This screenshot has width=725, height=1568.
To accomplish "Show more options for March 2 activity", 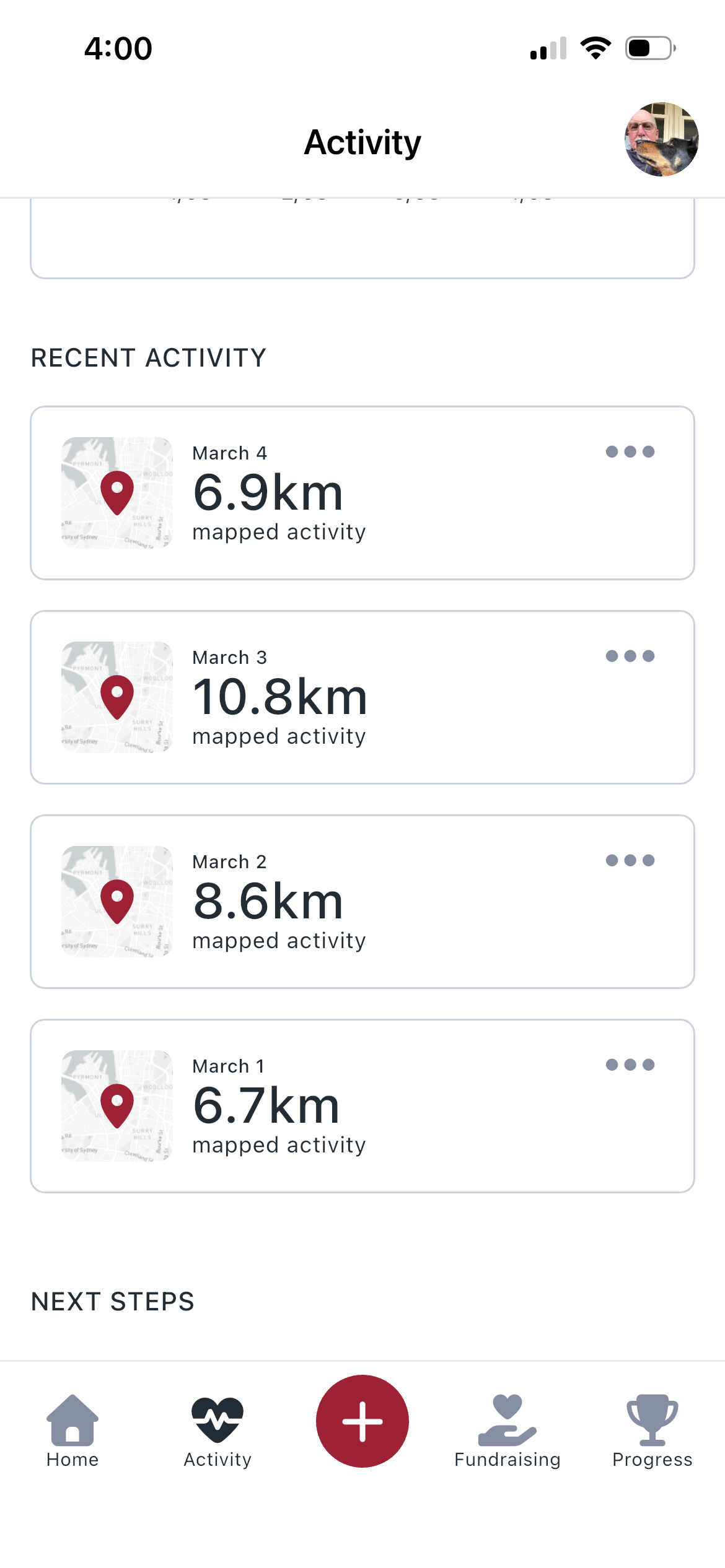I will [630, 860].
